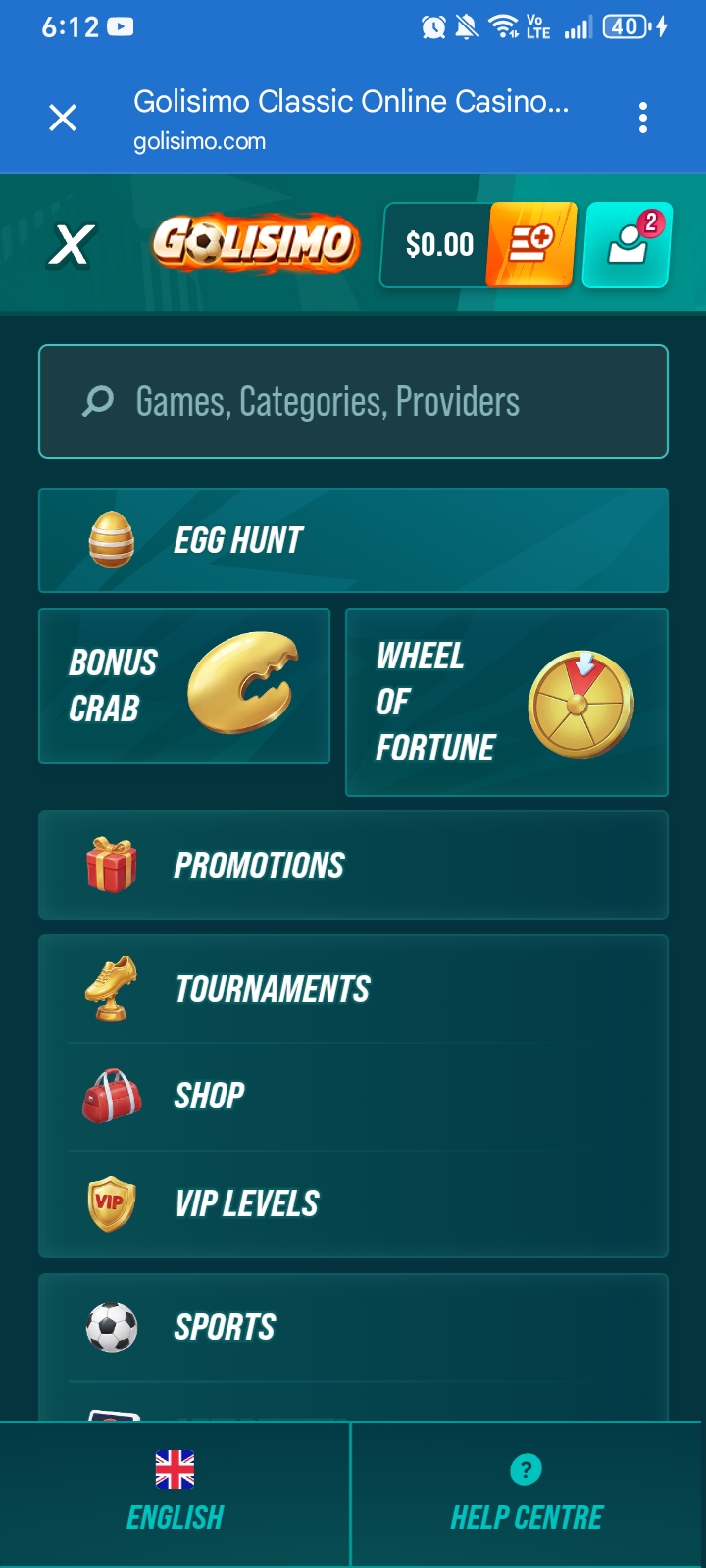Tap the Games, Categories, Providers search field

[x=353, y=402]
